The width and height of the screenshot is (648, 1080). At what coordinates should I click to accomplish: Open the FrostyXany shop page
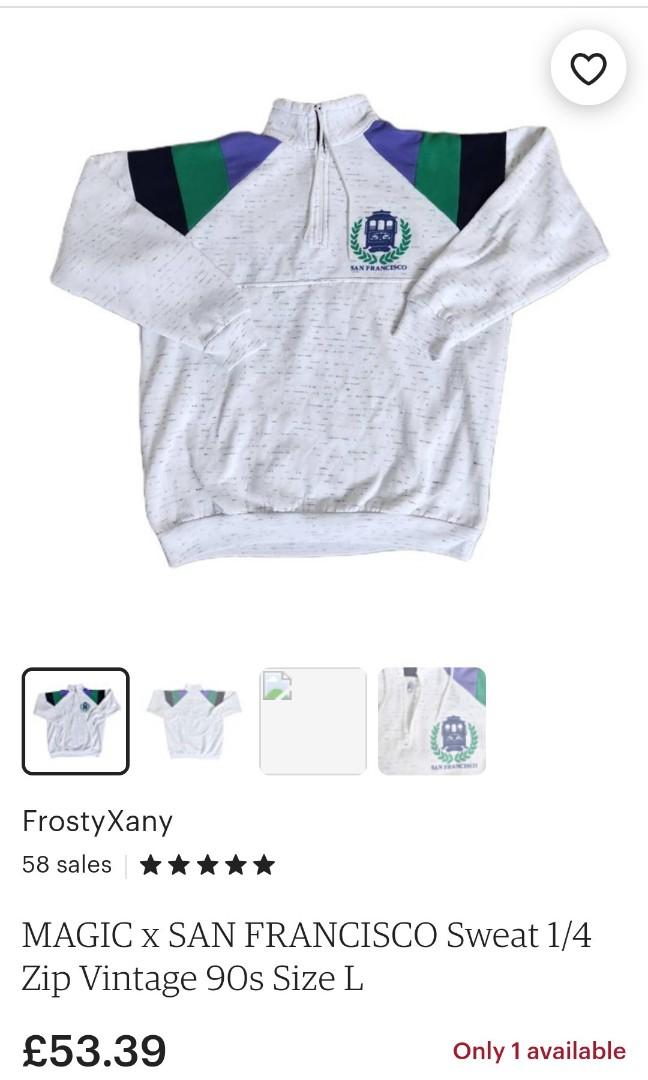pos(97,821)
